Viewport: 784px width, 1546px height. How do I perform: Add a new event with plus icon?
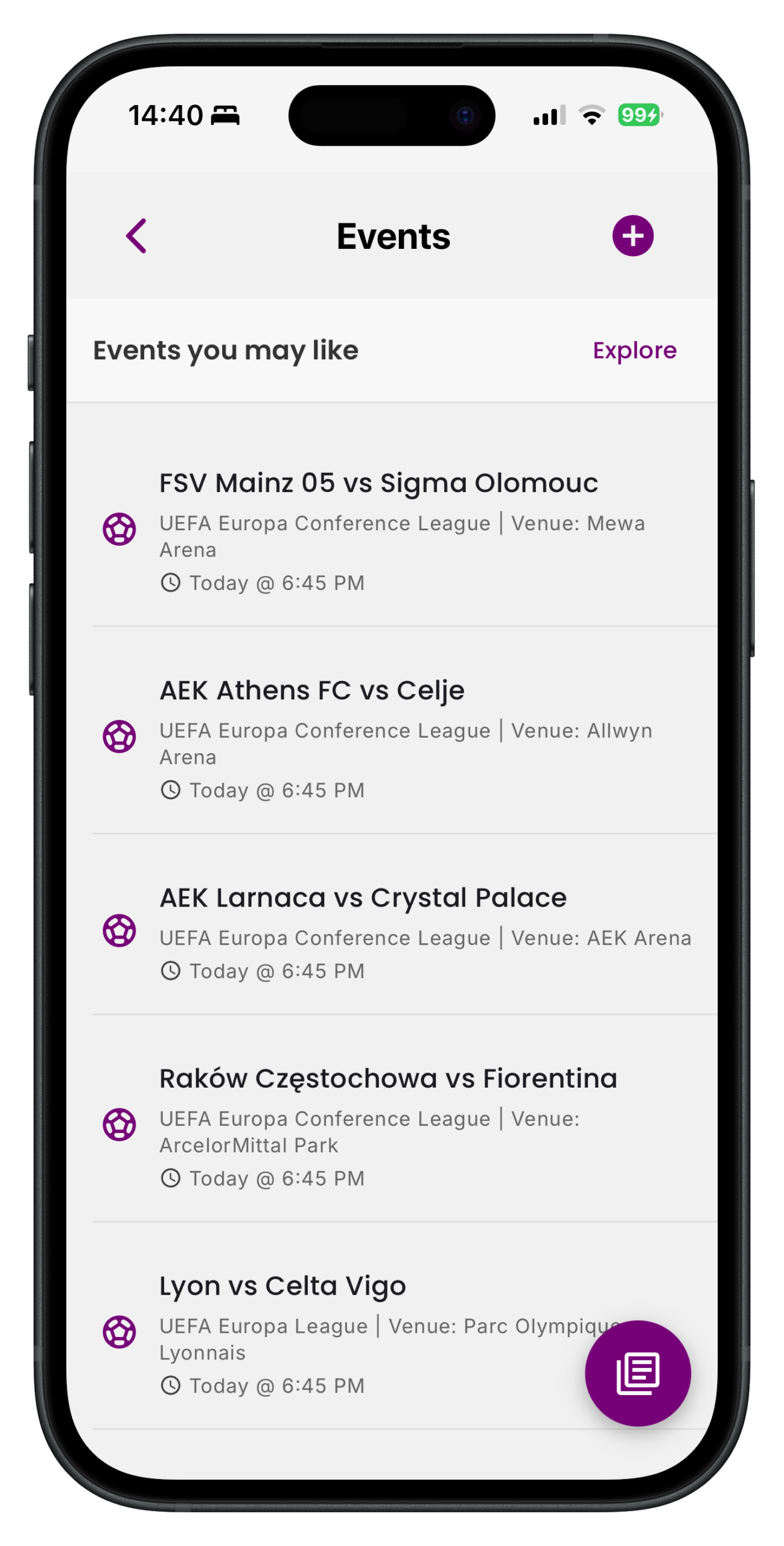coord(633,236)
